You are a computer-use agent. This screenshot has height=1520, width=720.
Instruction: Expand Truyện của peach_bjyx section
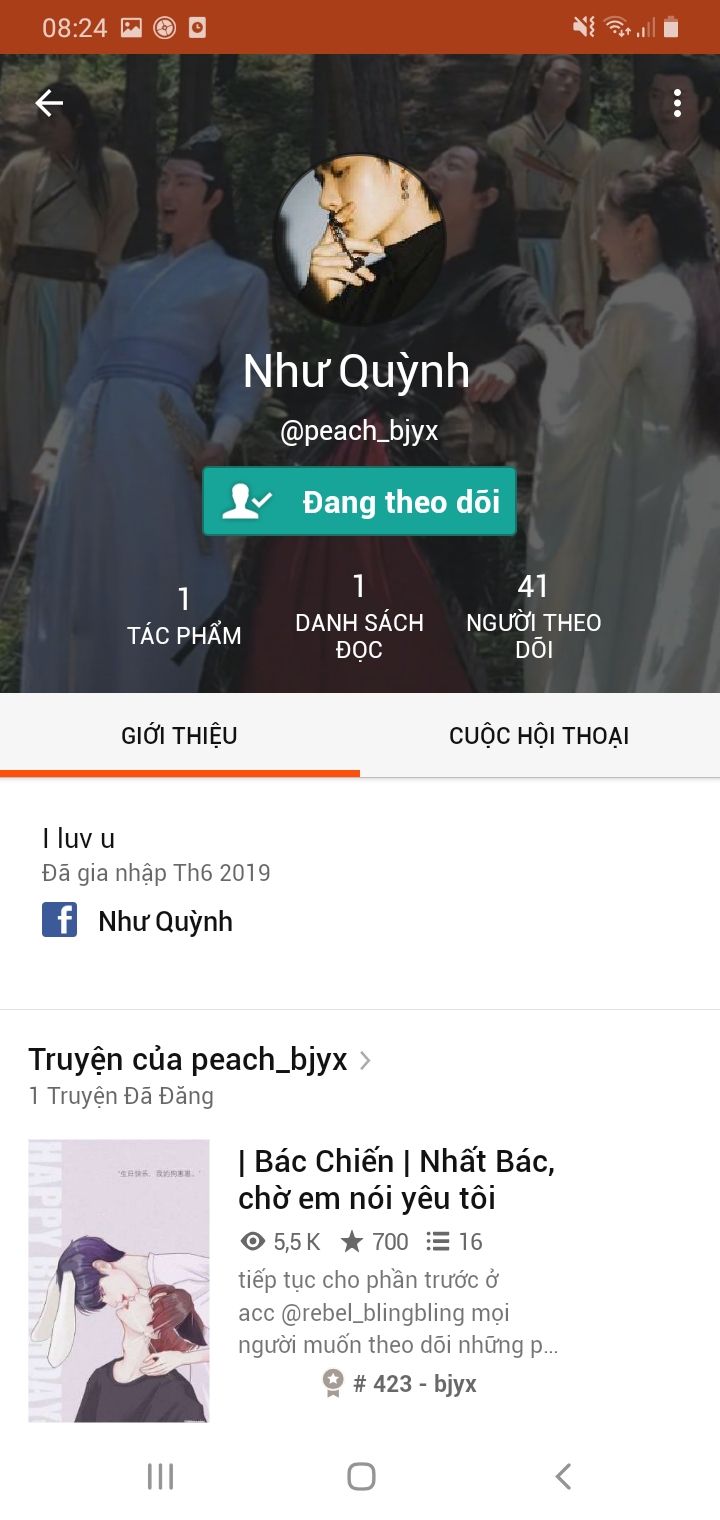(200, 1060)
